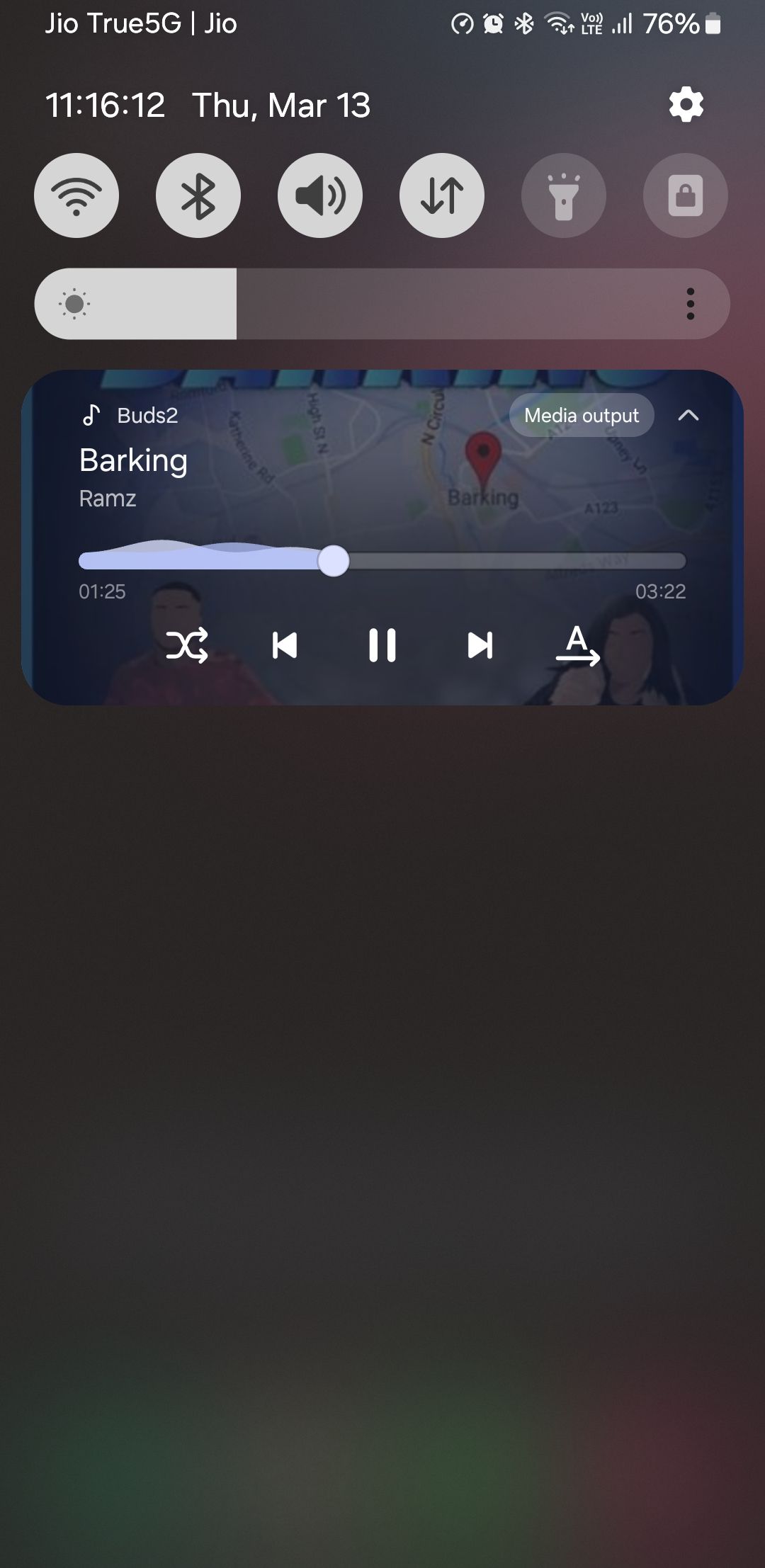
Task: Turn off Bluetooth
Action: pyautogui.click(x=198, y=195)
